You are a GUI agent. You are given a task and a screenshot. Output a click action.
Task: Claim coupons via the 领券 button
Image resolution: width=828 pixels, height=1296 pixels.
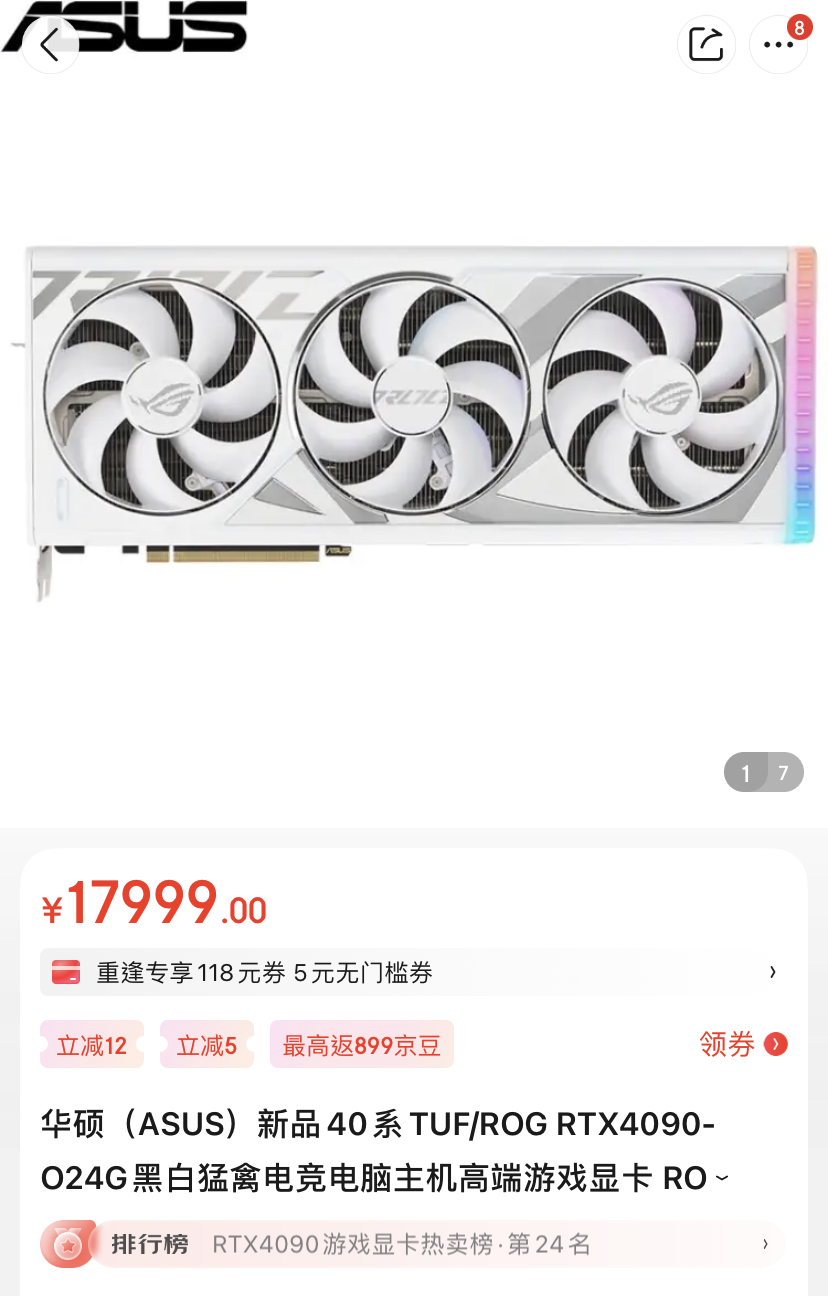(x=743, y=1044)
